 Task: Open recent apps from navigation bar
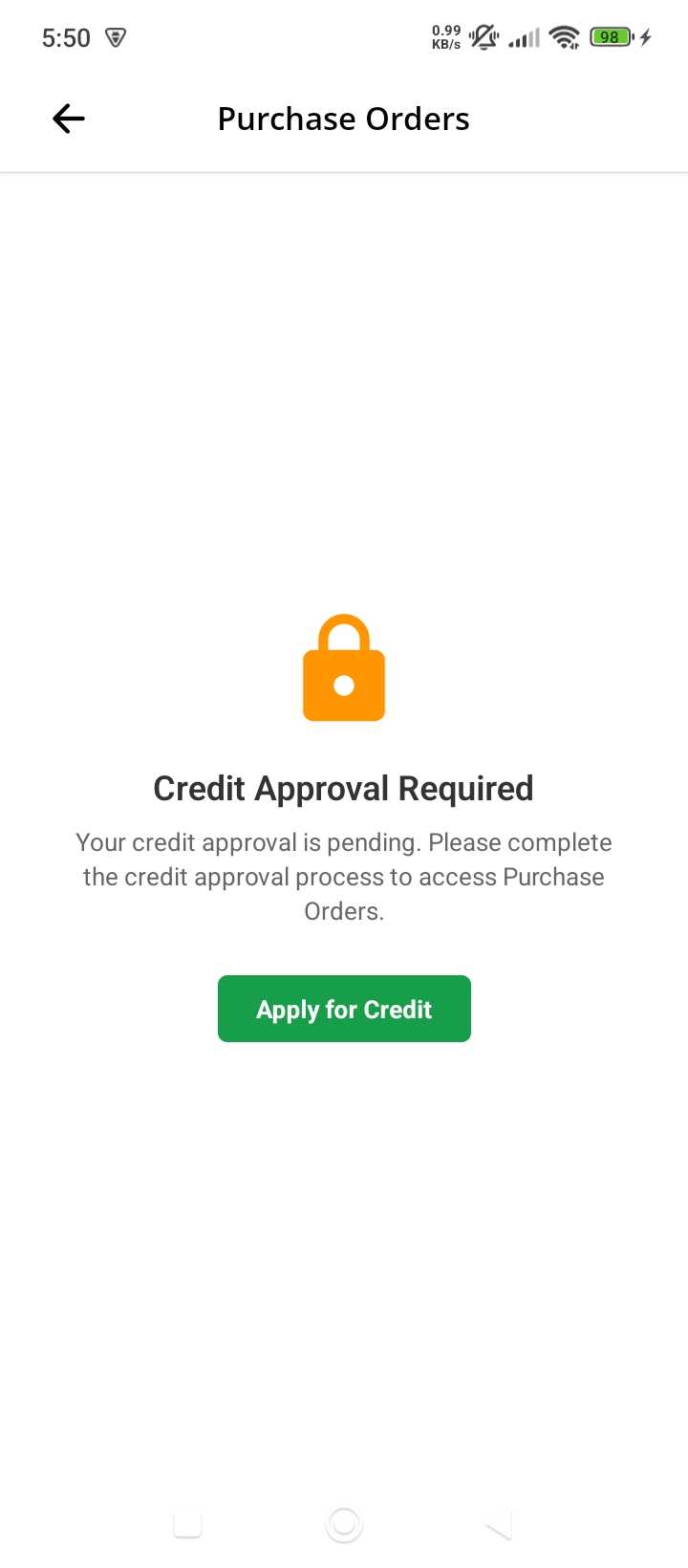(x=188, y=1524)
